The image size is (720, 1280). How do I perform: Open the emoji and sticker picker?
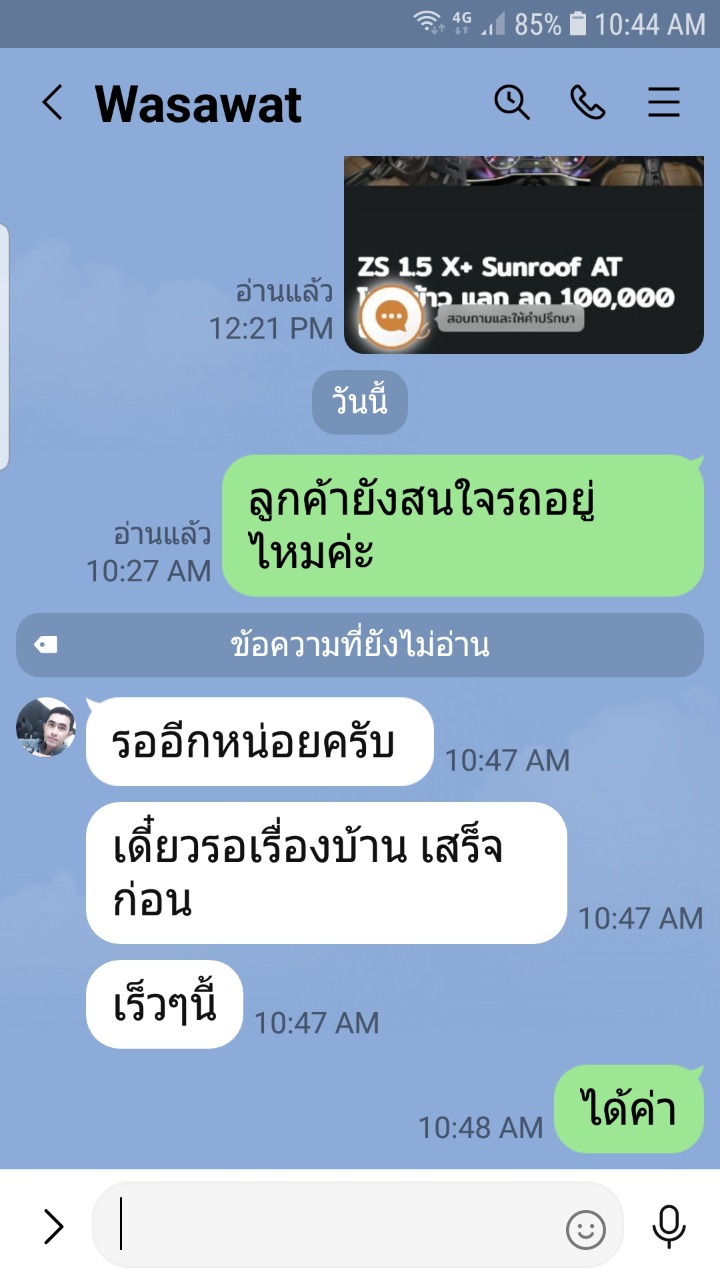click(x=586, y=1229)
